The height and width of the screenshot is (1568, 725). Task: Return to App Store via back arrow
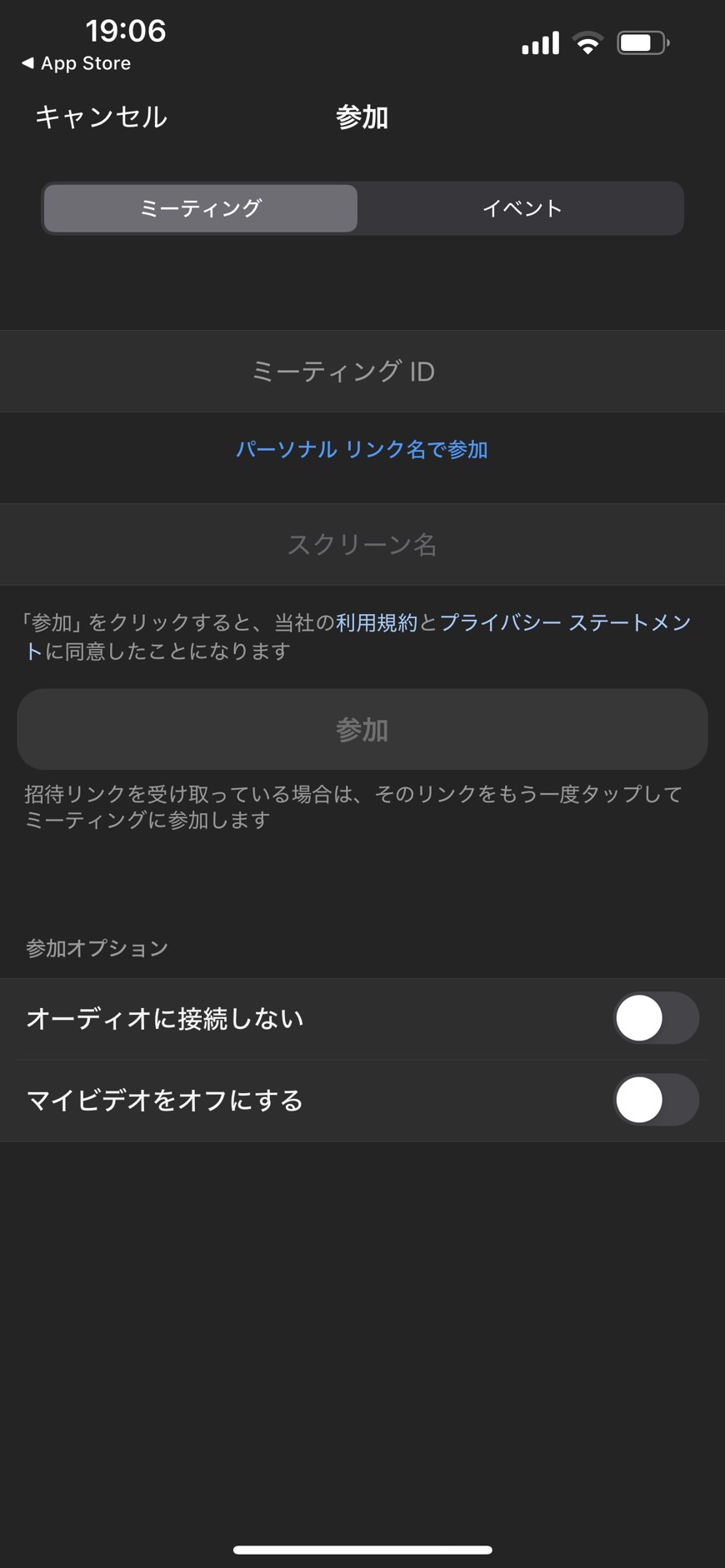point(76,63)
